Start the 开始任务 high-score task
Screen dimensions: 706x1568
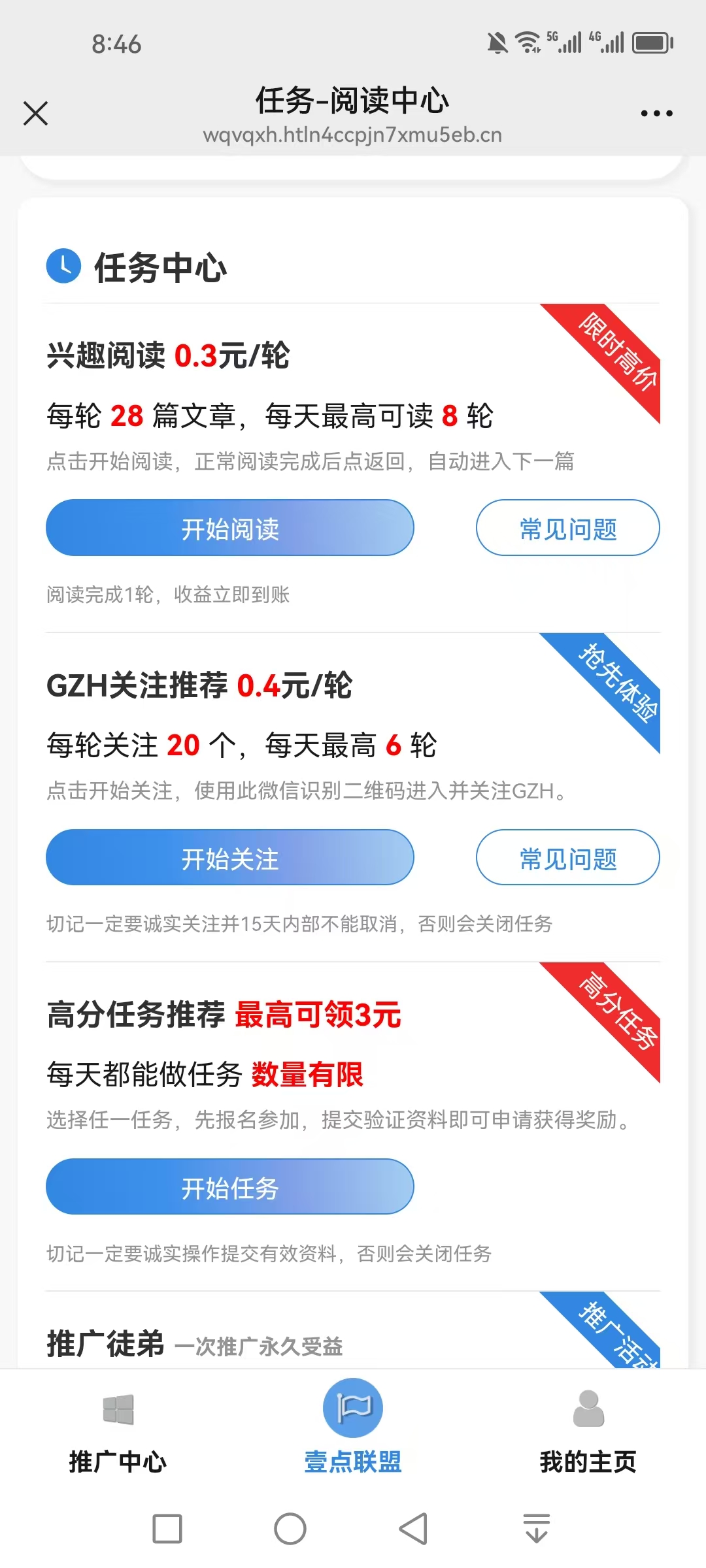pyautogui.click(x=229, y=1186)
